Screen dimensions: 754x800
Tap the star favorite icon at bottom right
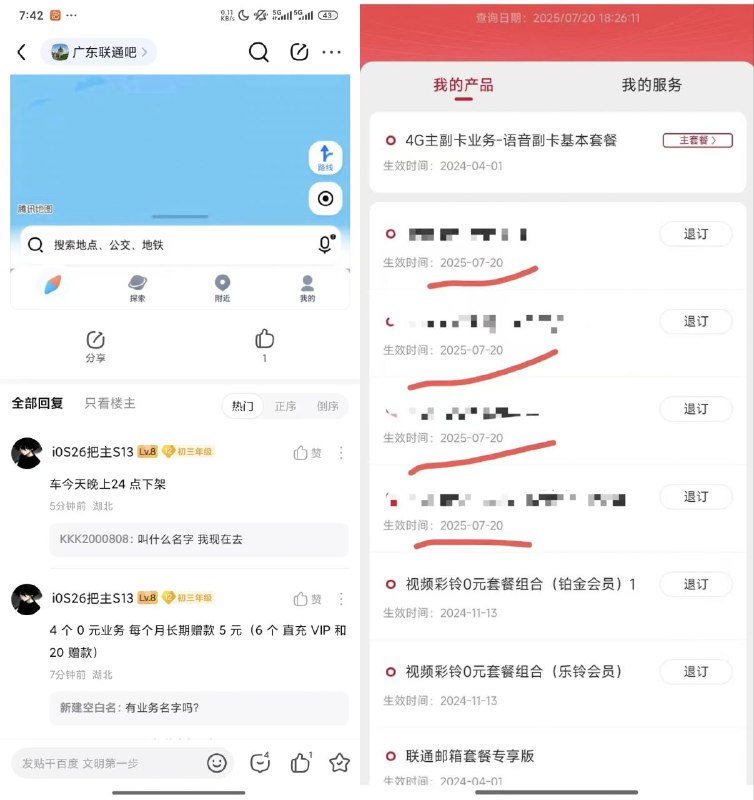point(339,763)
